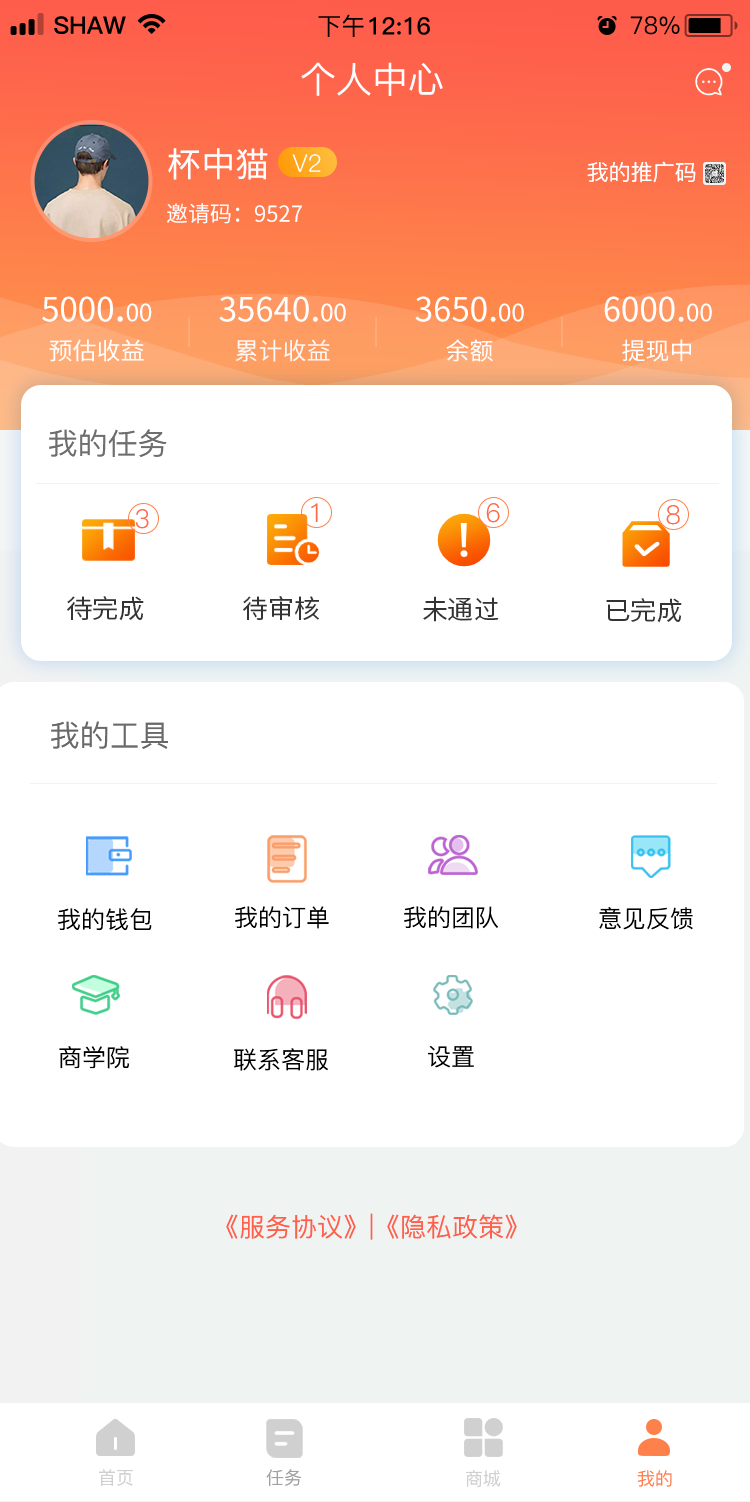This screenshot has width=750, height=1502.
Task: Switch to the 商城 mall tab
Action: click(483, 1452)
